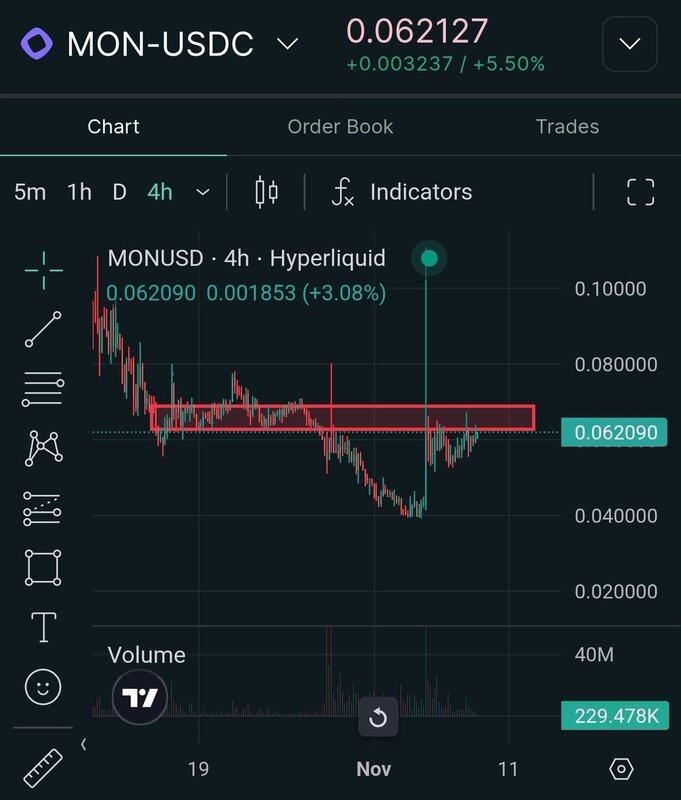The image size is (681, 800).
Task: Select the 4h interval
Action: click(x=160, y=192)
